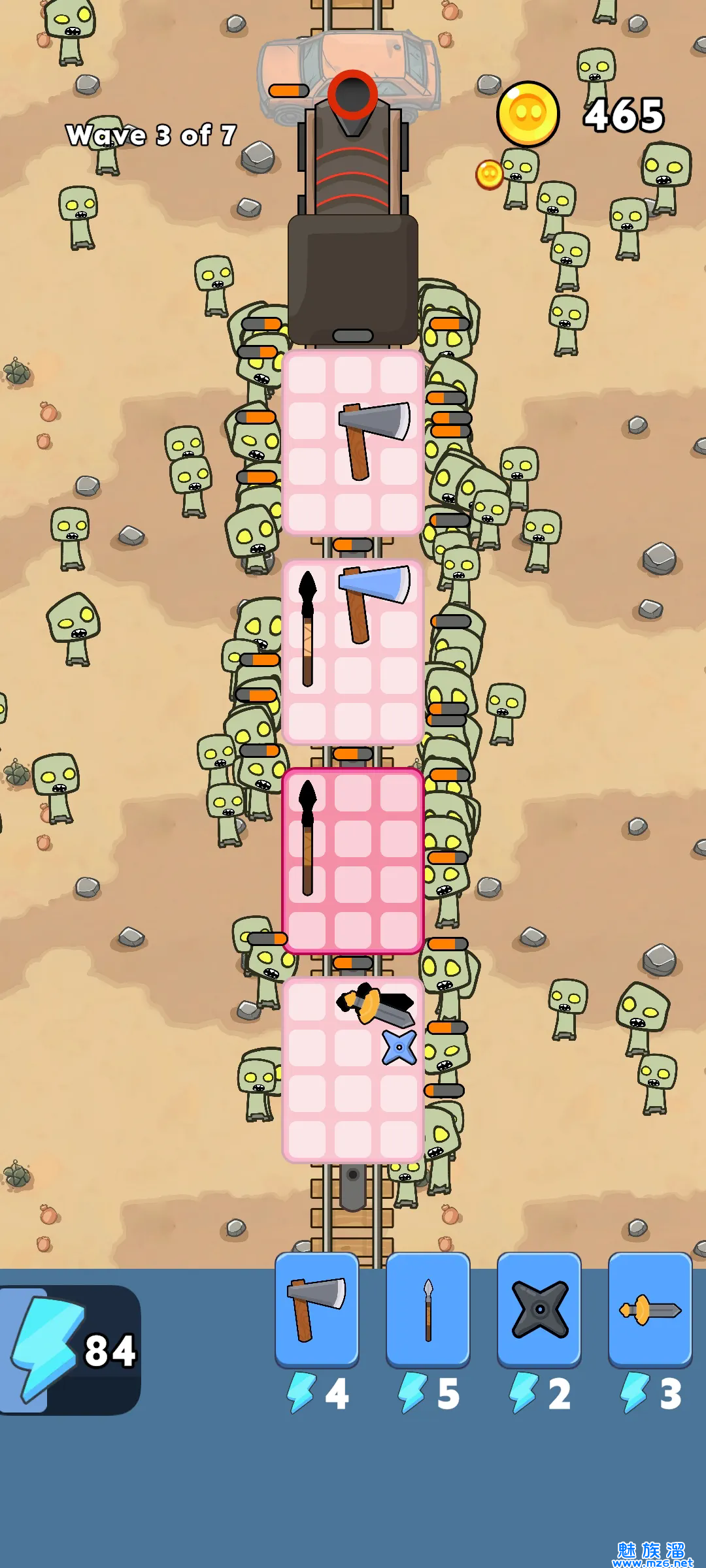This screenshot has height=1568, width=706.
Task: Tap the highlighted train car with one spear
Action: click(353, 860)
